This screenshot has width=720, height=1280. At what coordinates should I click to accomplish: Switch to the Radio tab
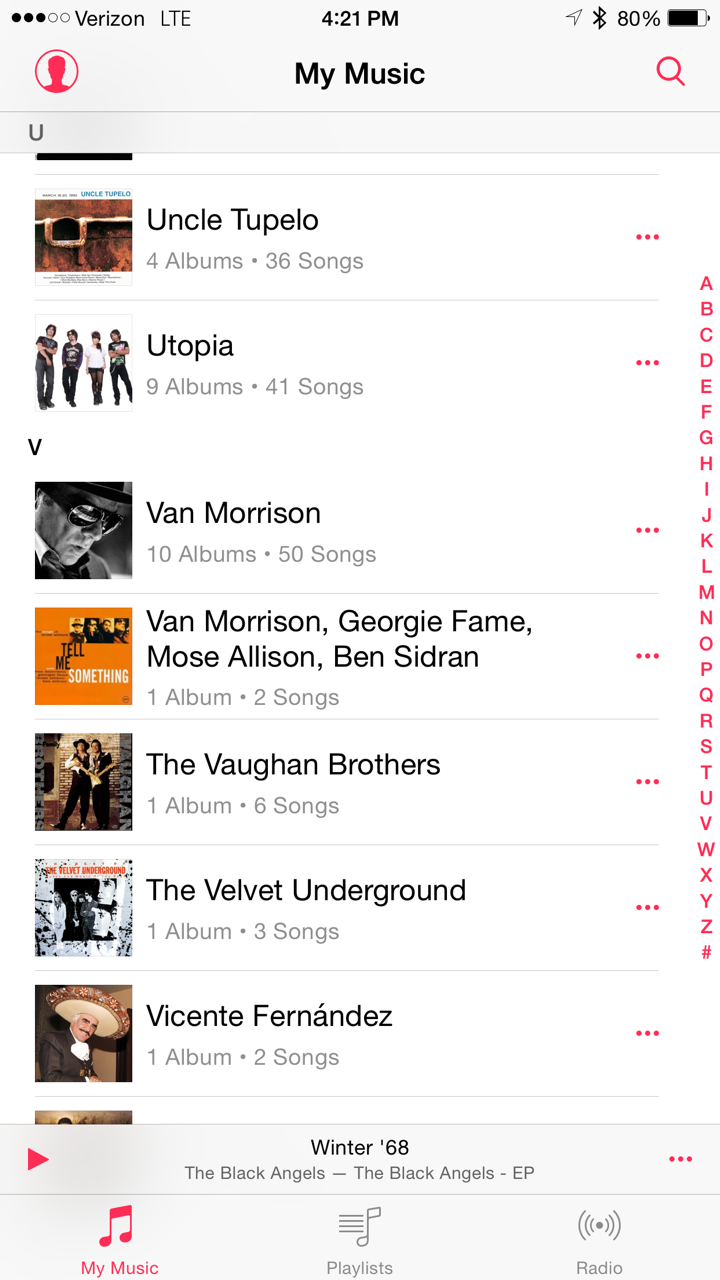point(599,1240)
